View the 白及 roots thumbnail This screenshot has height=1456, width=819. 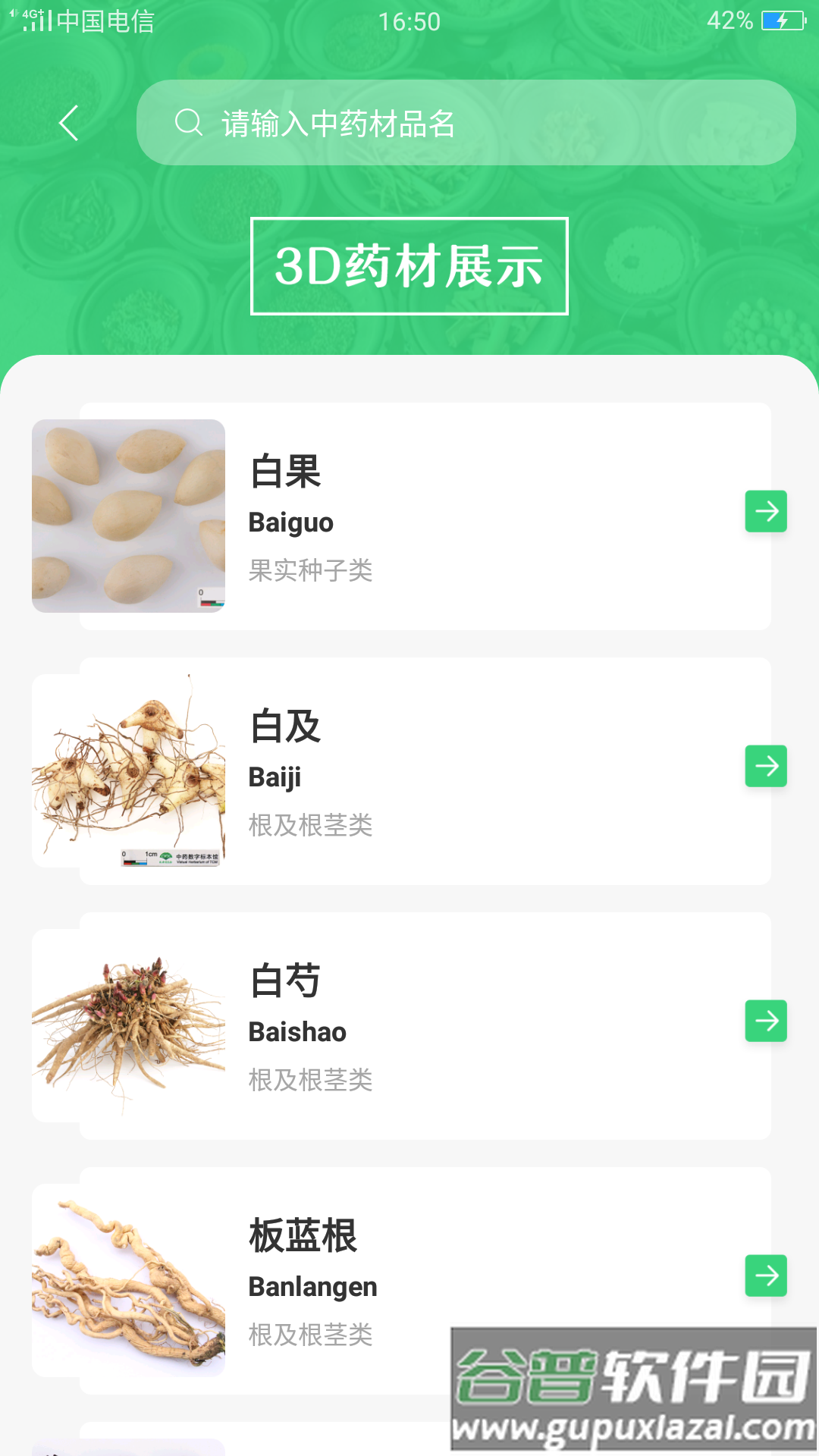click(x=127, y=770)
